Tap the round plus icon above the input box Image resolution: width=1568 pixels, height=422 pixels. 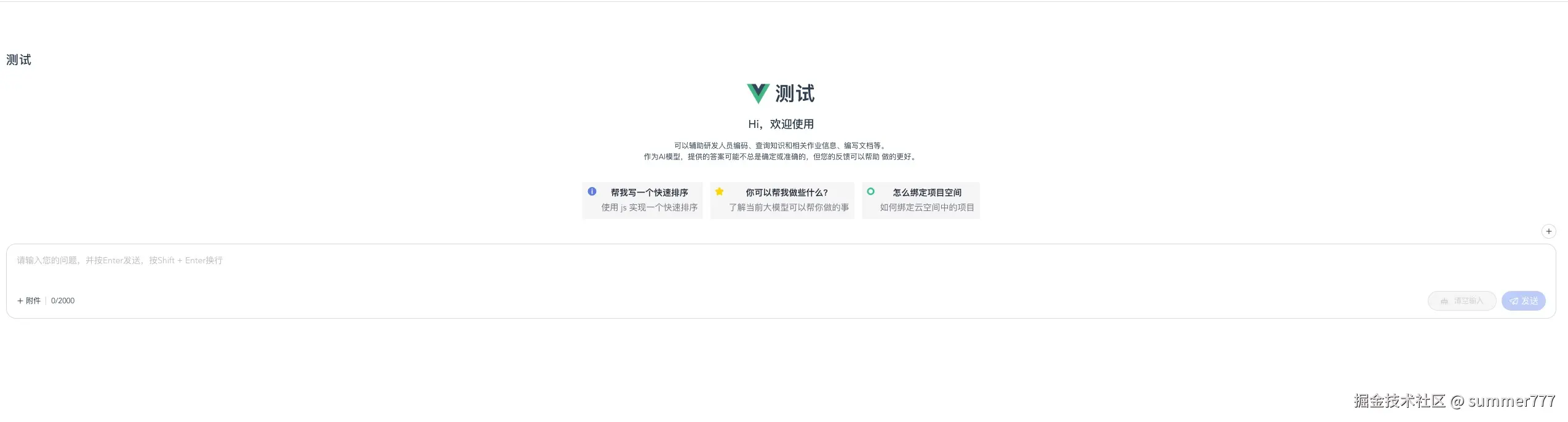coord(1548,231)
